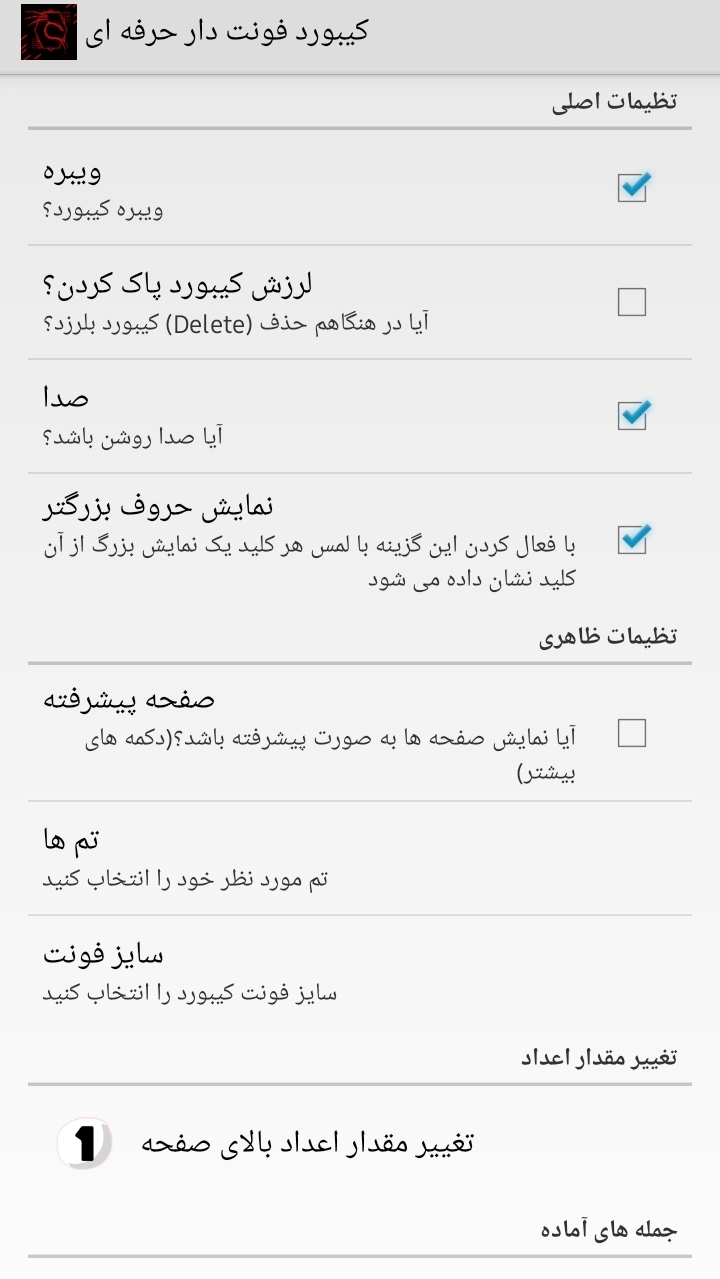Image resolution: width=720 pixels, height=1279 pixels.
Task: Open the تم ها (themes) setting
Action: 360,858
